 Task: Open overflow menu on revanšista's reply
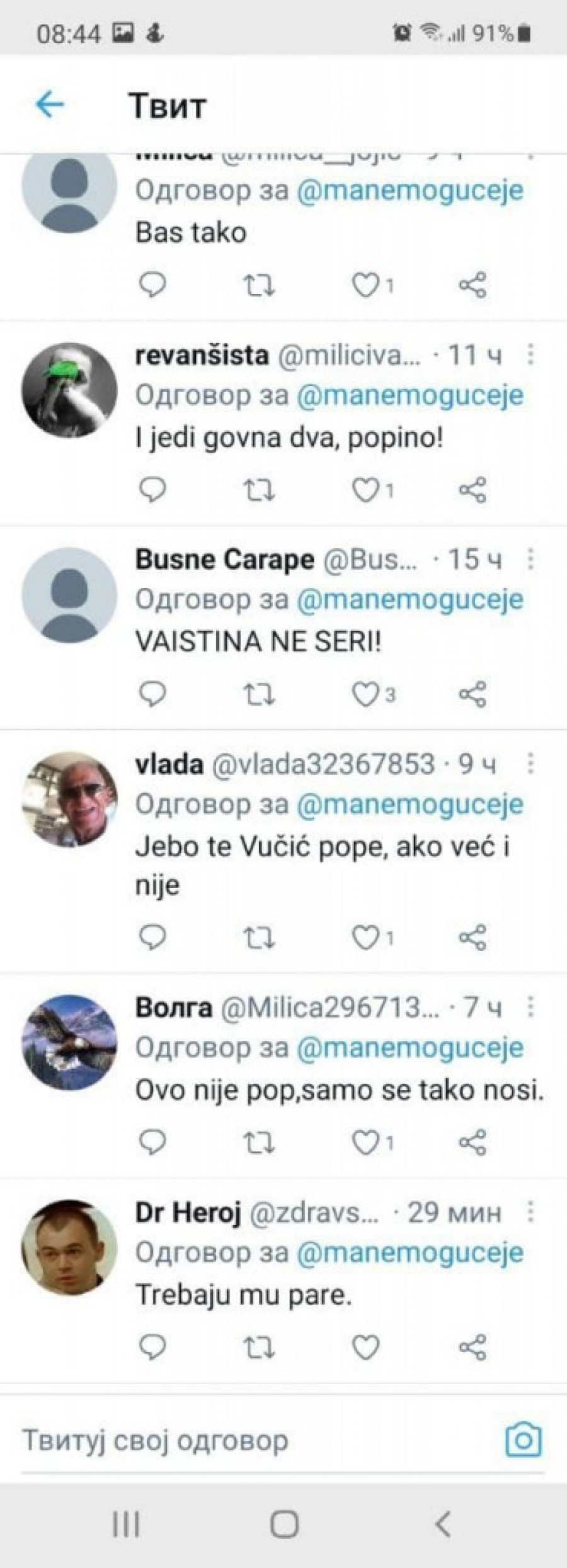(x=531, y=356)
